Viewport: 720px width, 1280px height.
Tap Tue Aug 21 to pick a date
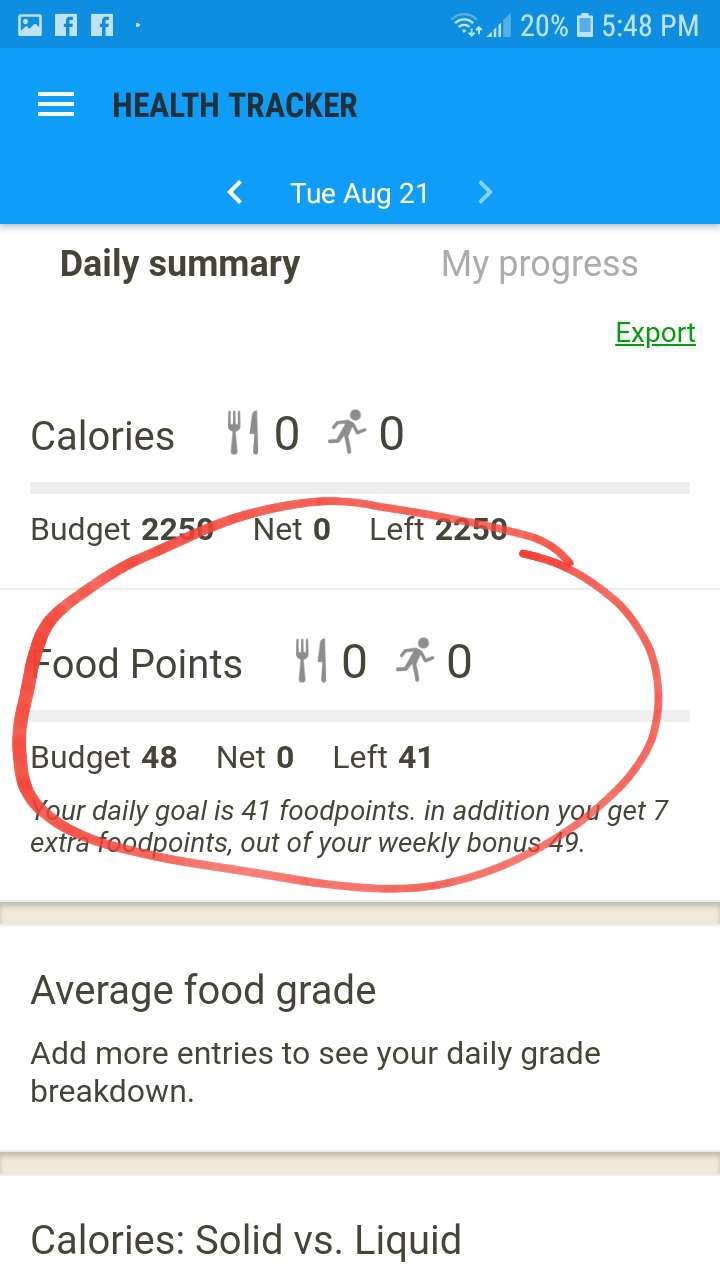[360, 192]
